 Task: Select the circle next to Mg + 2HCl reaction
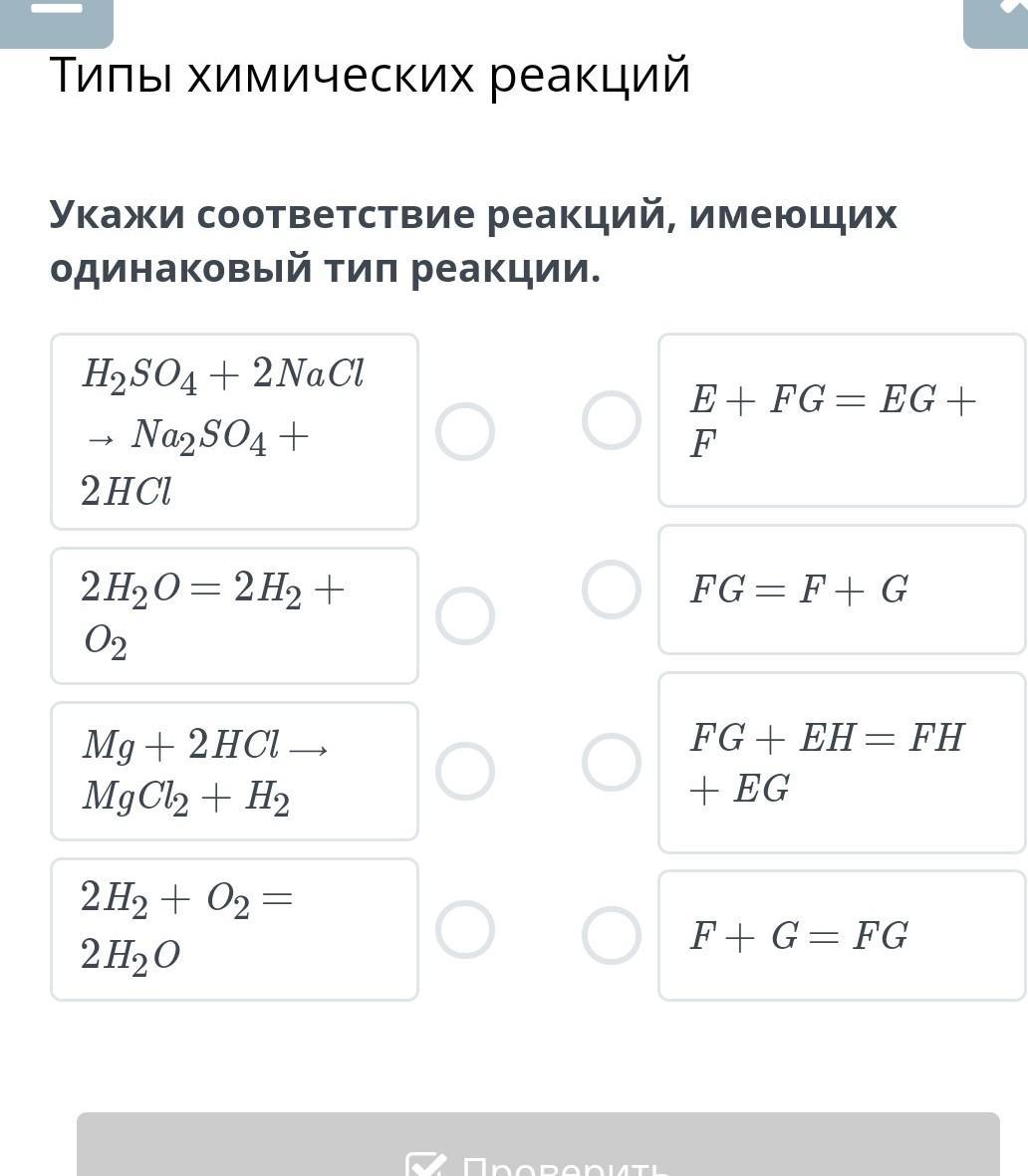coord(465,771)
